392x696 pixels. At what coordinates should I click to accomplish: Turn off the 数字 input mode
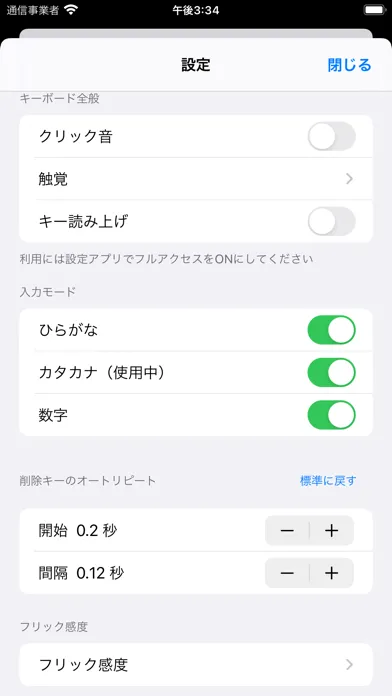[x=332, y=415]
